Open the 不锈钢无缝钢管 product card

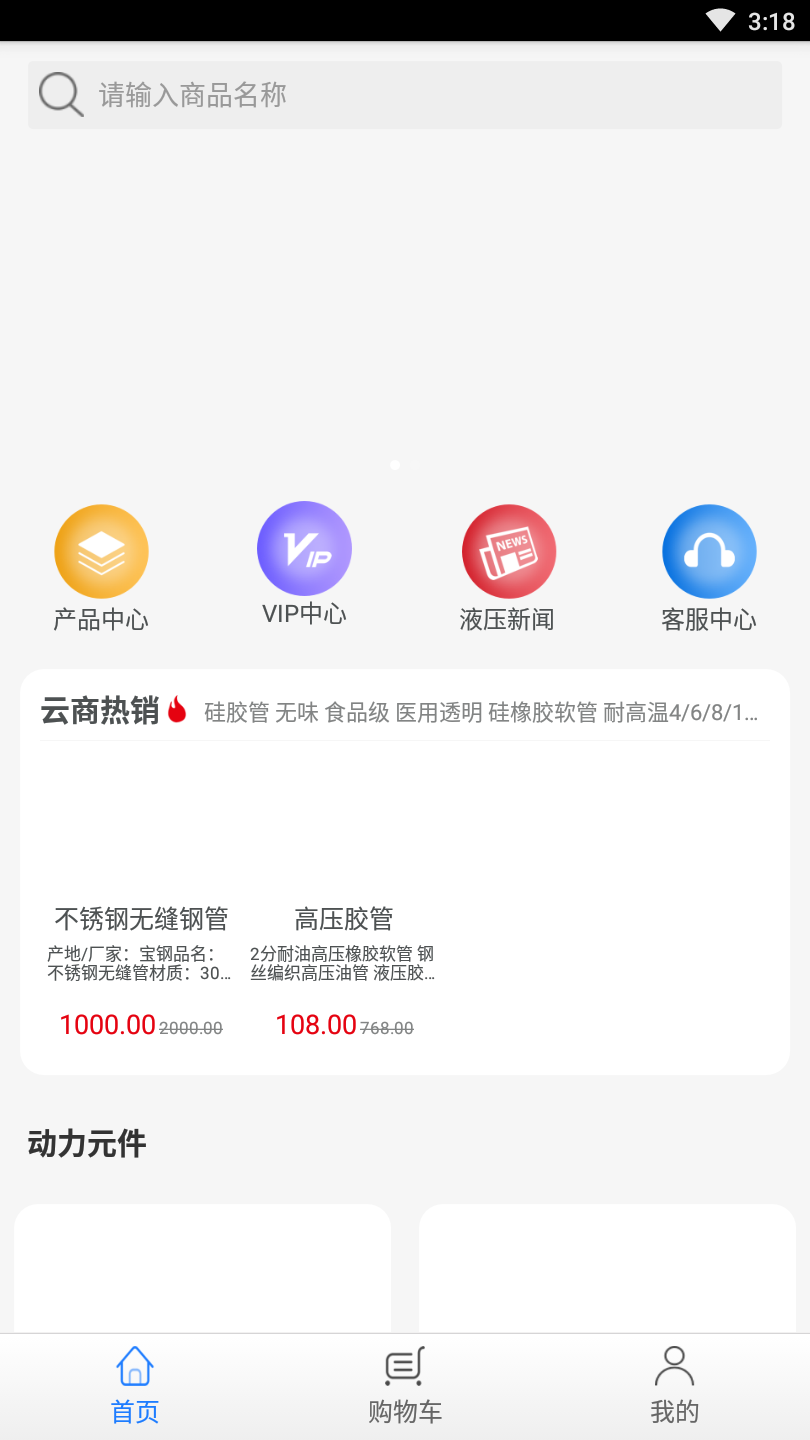pos(141,917)
